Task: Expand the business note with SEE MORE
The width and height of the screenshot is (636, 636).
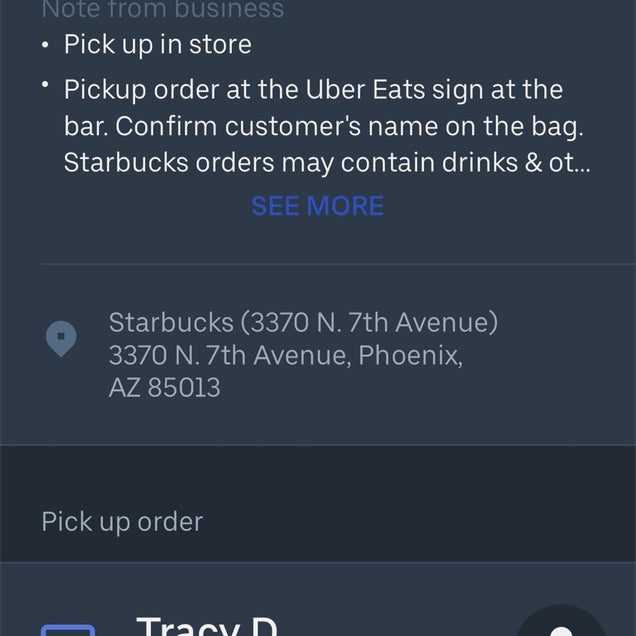Action: (x=317, y=206)
